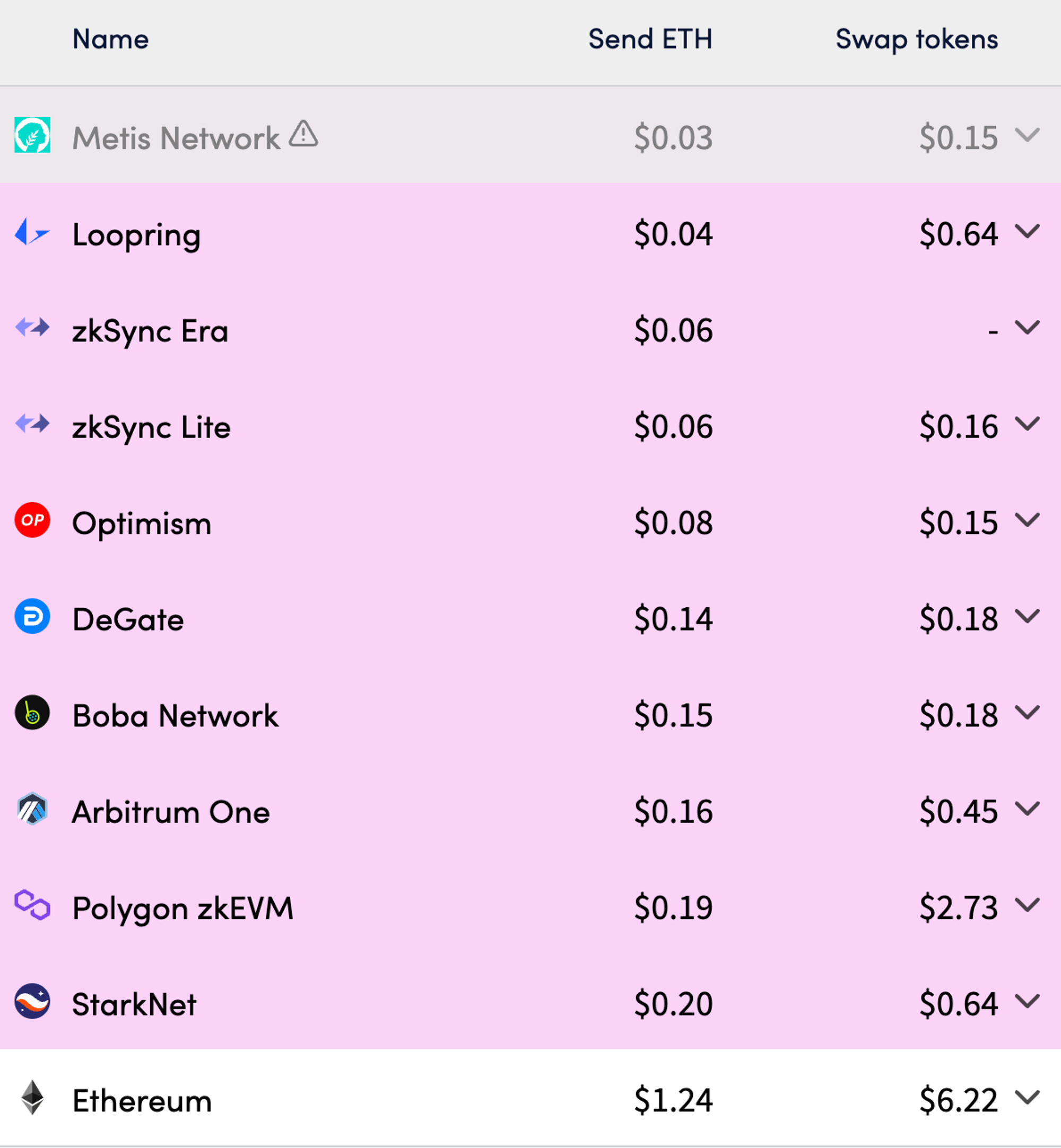The image size is (1061, 1148).
Task: Expand the Boba Network row
Action: click(1027, 713)
